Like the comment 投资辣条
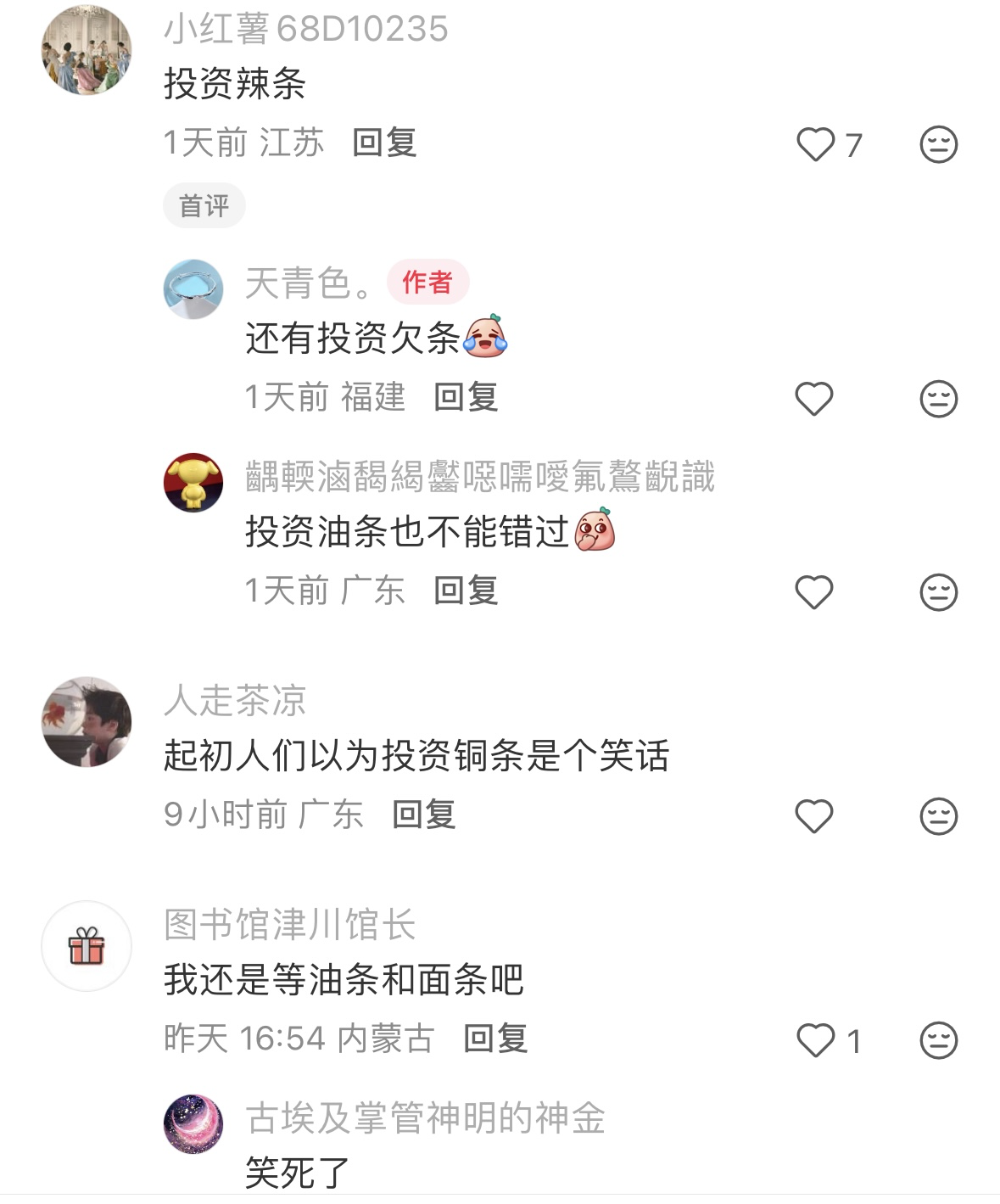This screenshot has width=1000, height=1204. point(815,144)
